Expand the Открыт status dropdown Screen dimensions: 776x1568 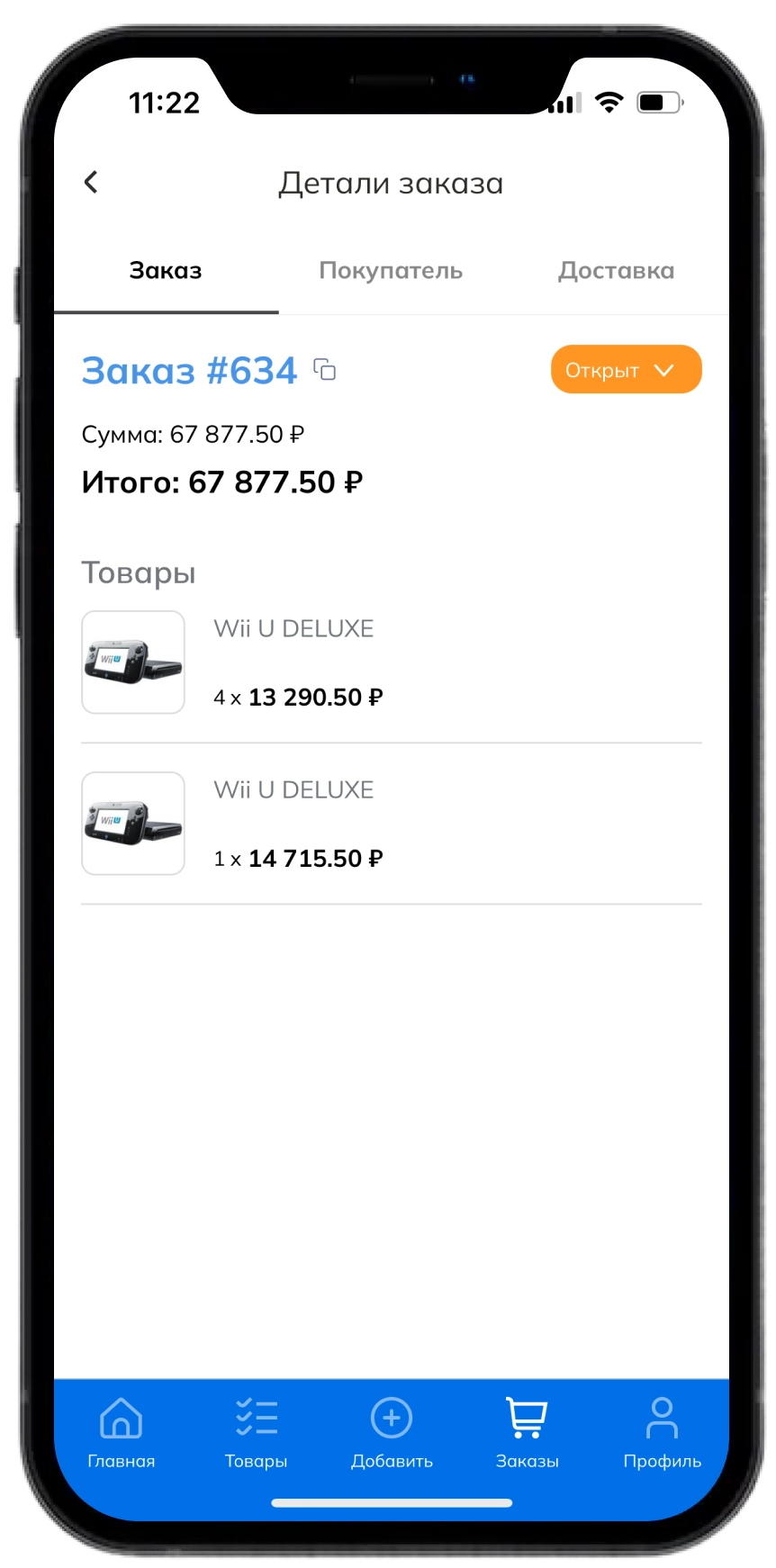click(x=626, y=370)
